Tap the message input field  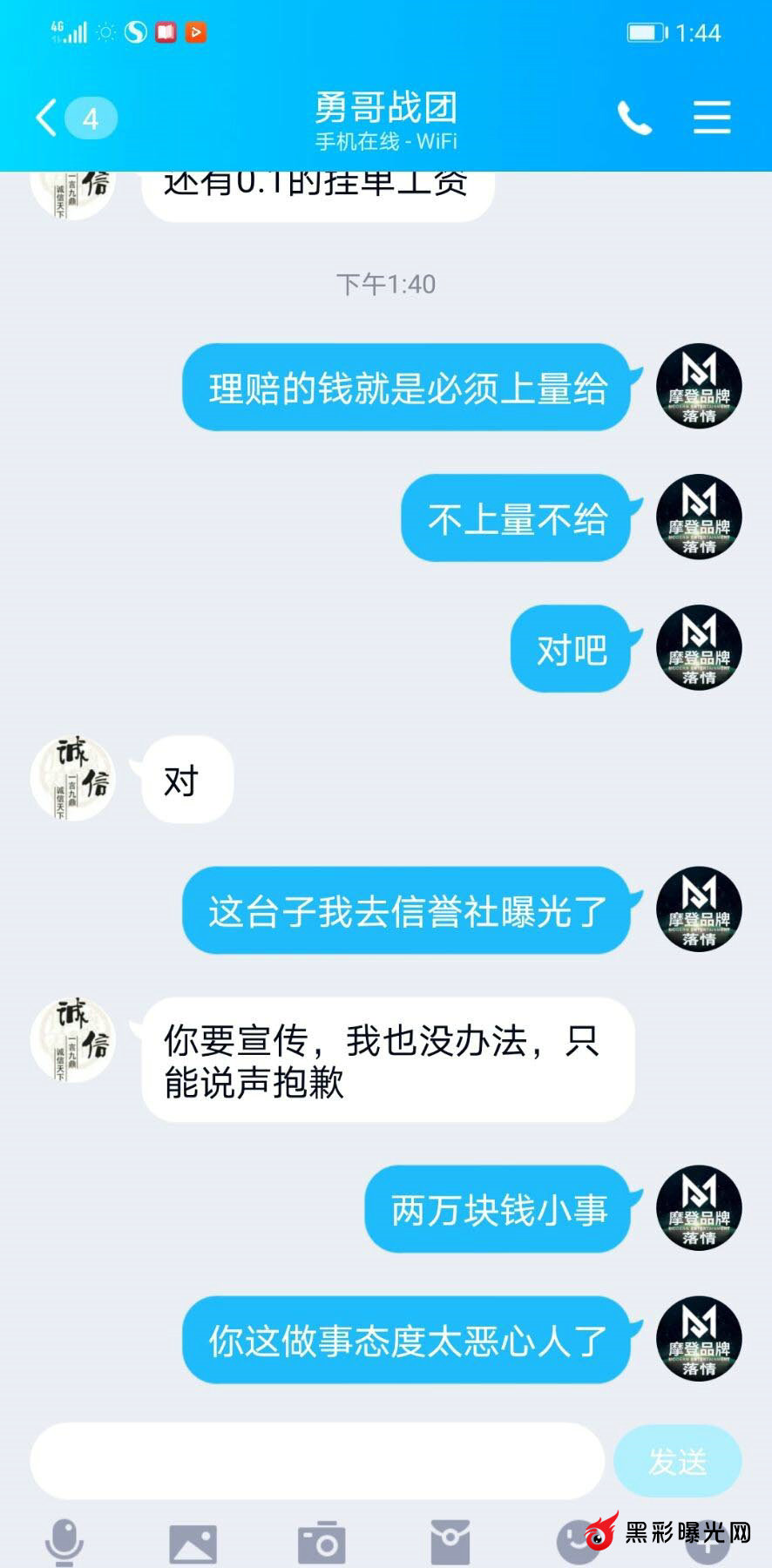click(317, 1461)
